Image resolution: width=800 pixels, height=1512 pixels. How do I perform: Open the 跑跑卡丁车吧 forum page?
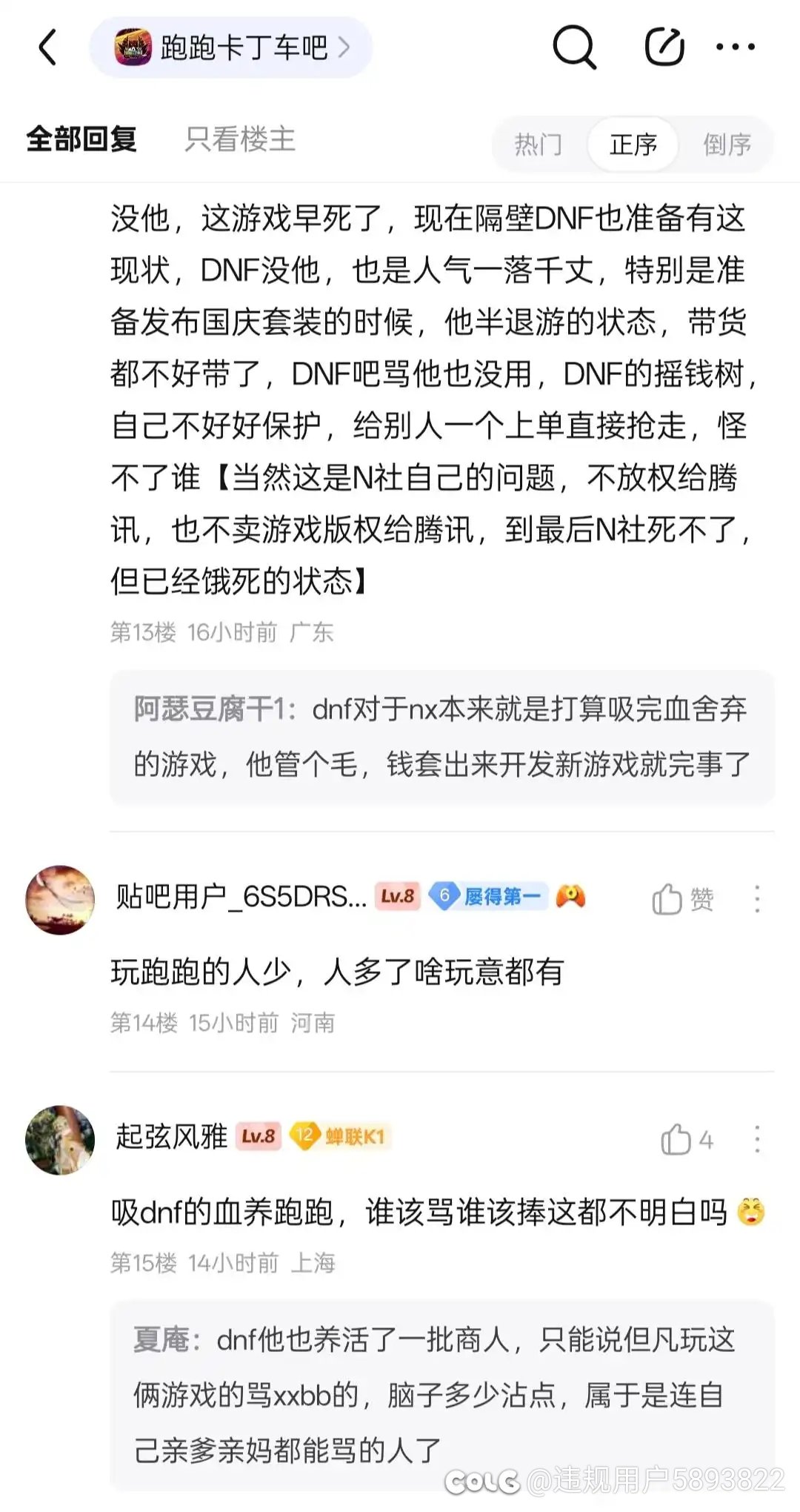click(x=231, y=48)
